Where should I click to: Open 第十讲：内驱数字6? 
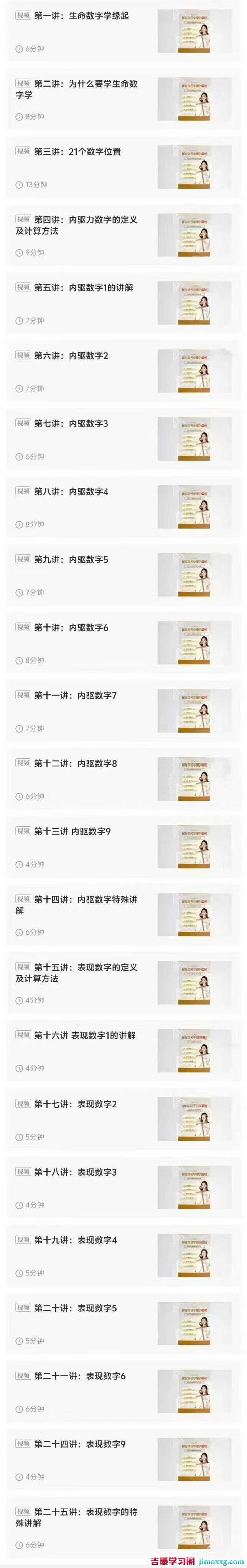(x=71, y=628)
